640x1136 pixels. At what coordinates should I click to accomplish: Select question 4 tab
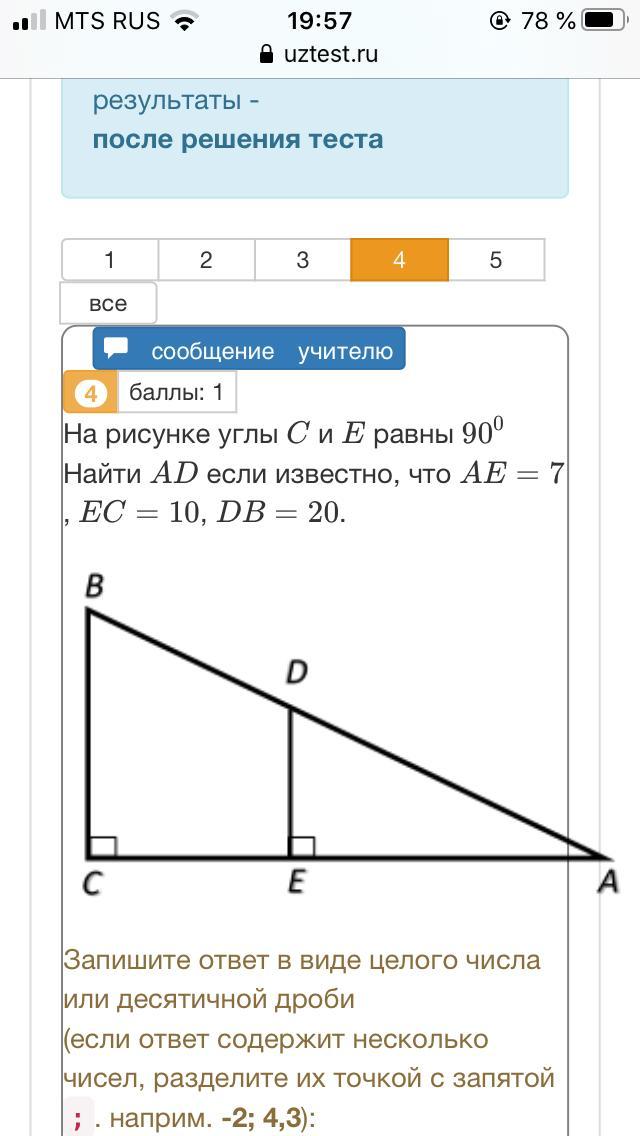(399, 259)
